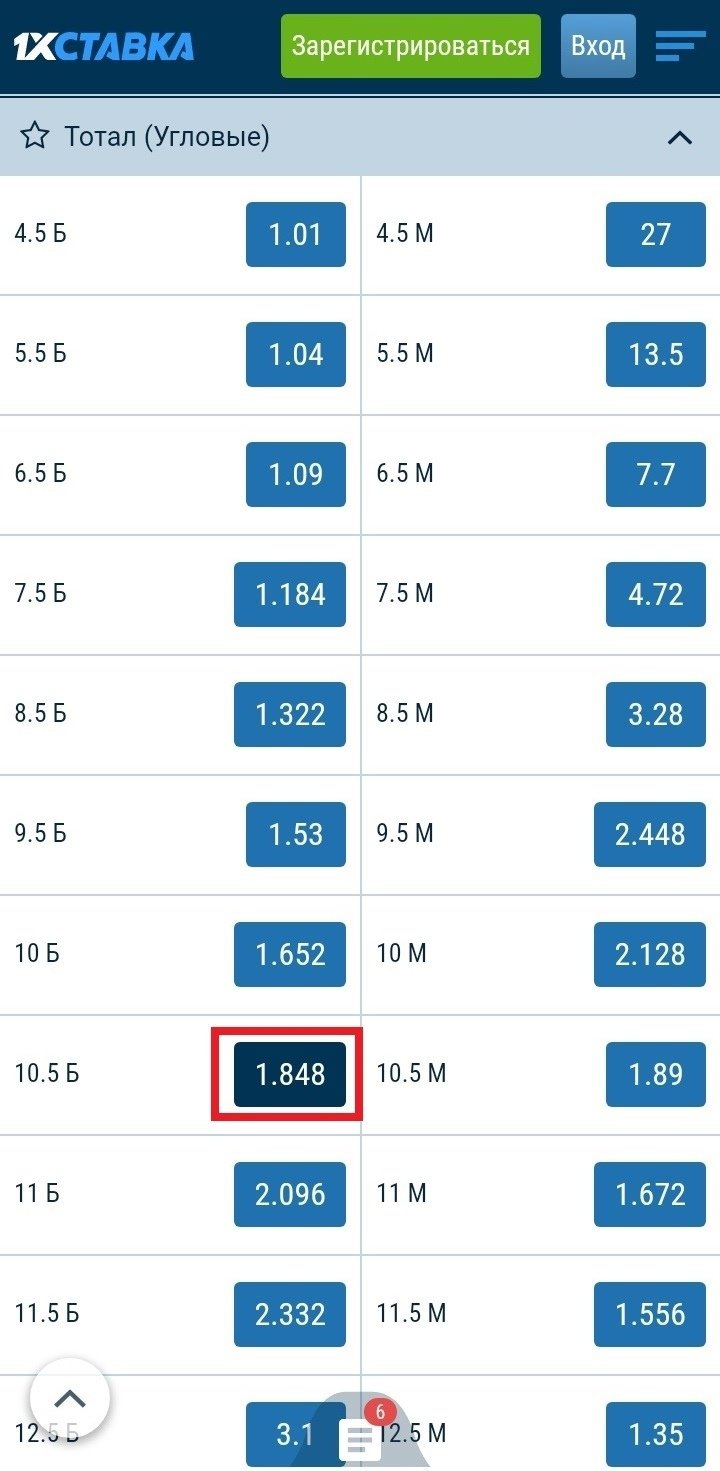Image resolution: width=720 pixels, height=1471 pixels.
Task: Select odds 4.72 for 7.5 М
Action: click(656, 595)
